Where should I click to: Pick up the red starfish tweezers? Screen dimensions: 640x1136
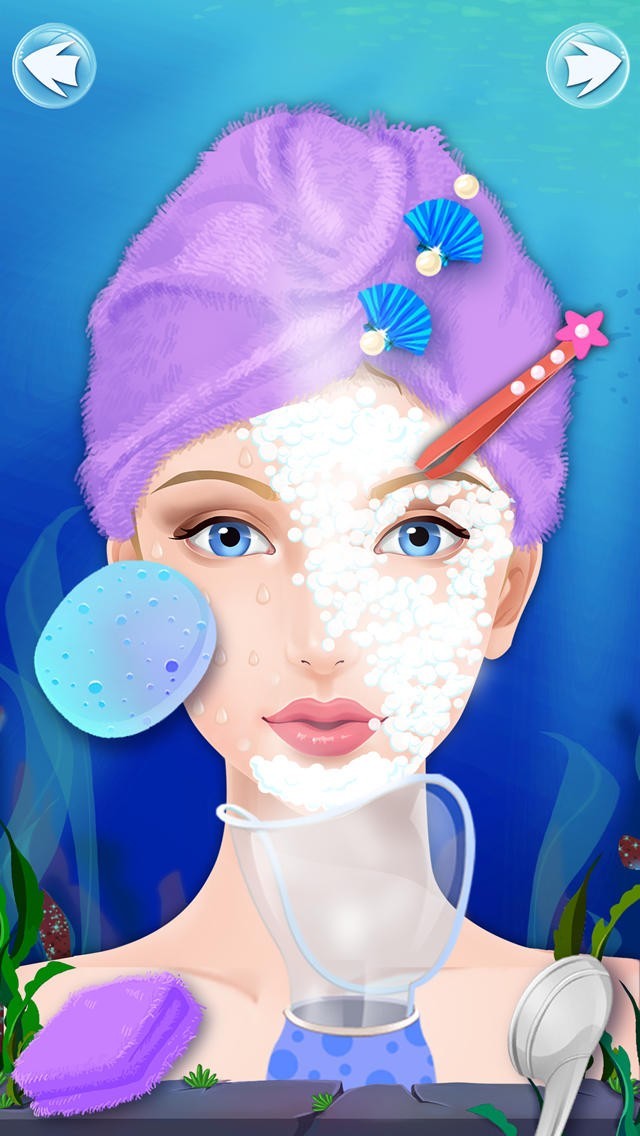[512, 393]
